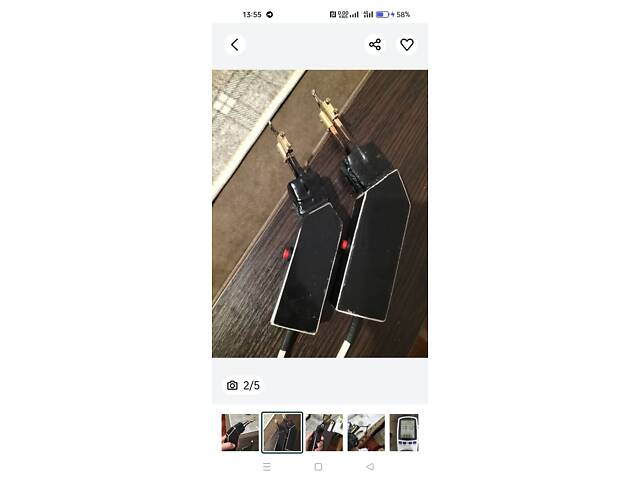Tap the system home button
Screen dimensions: 640x480
318,467
